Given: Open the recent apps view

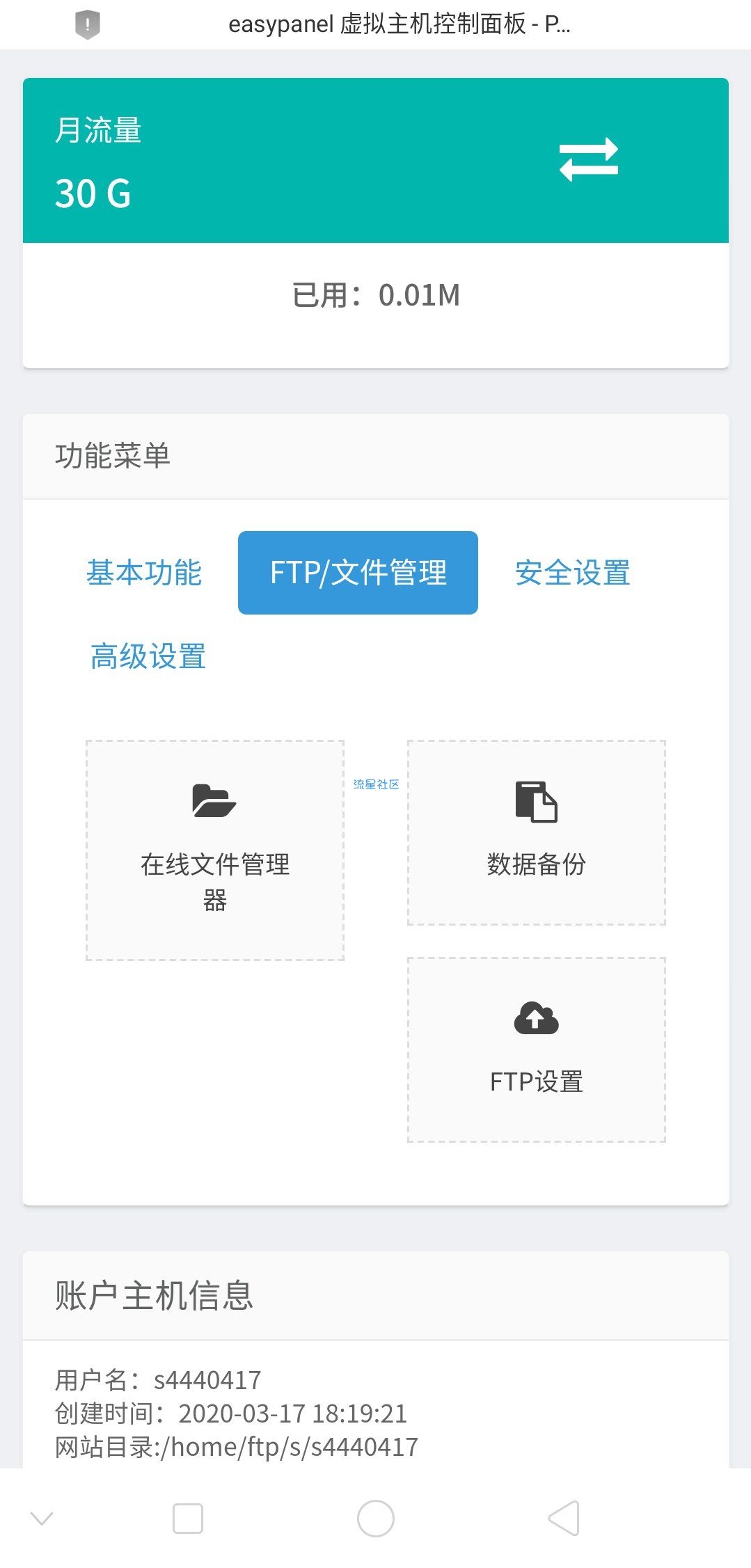Looking at the screenshot, I should coord(188,1518).
